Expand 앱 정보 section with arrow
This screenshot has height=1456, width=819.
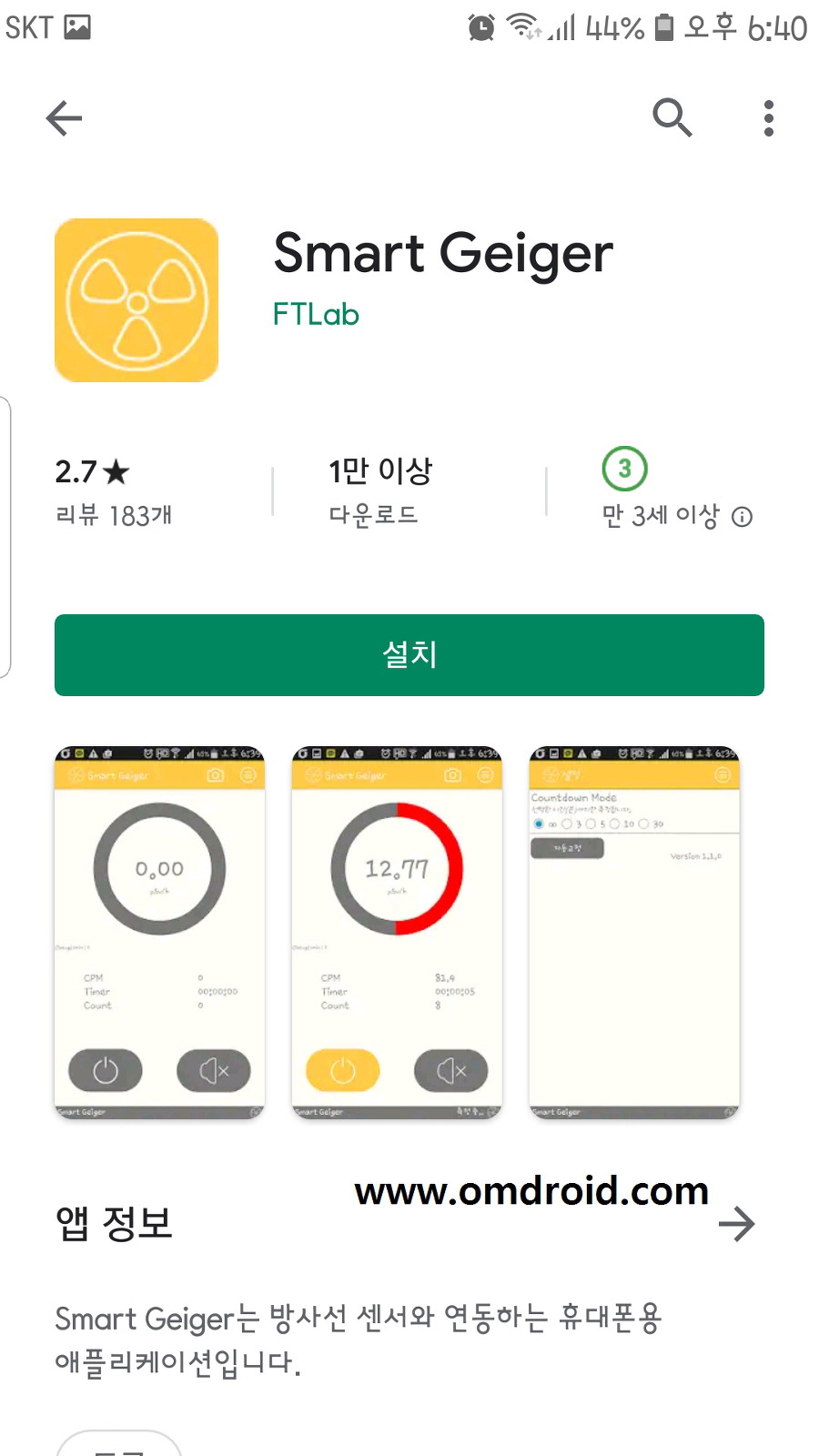[736, 1224]
